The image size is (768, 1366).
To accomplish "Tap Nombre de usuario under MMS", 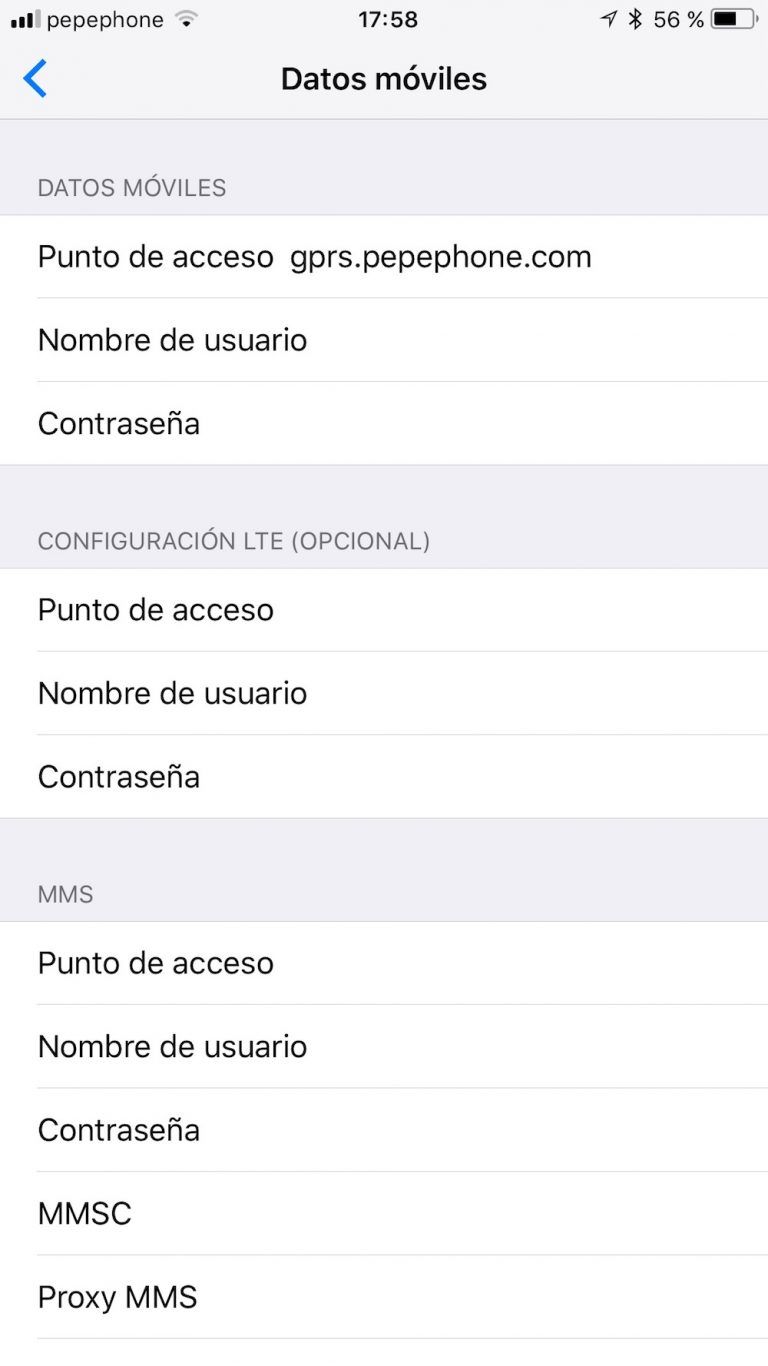I will [x=171, y=1046].
